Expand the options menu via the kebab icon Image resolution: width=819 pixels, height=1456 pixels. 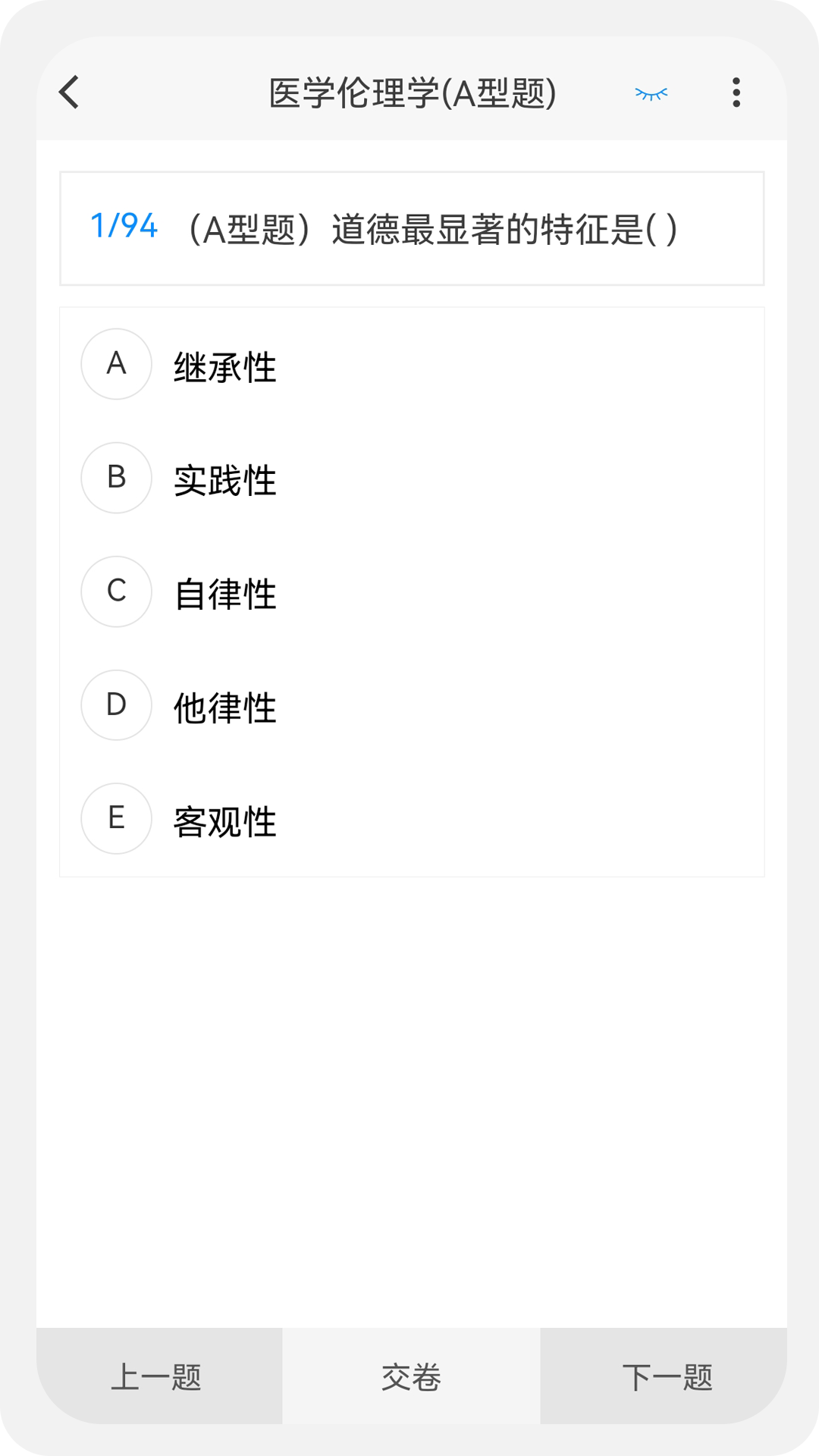tap(735, 93)
